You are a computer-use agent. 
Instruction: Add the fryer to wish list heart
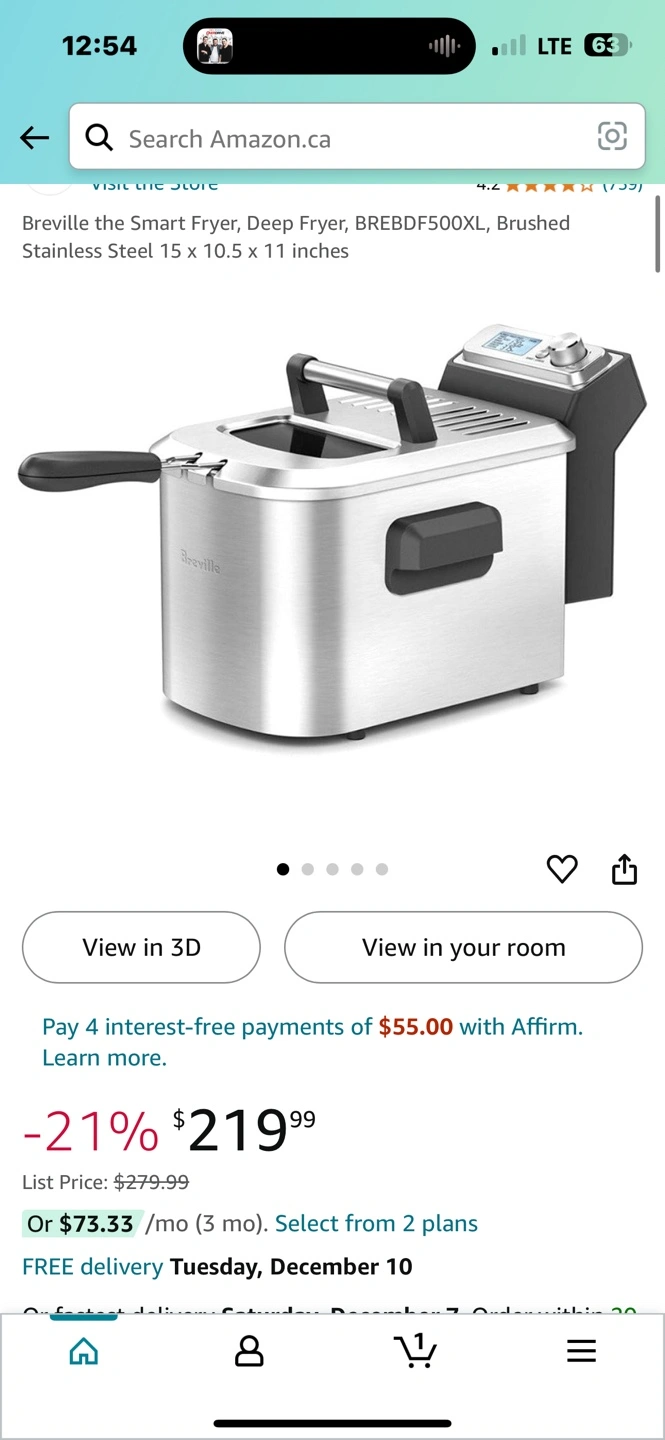click(562, 870)
